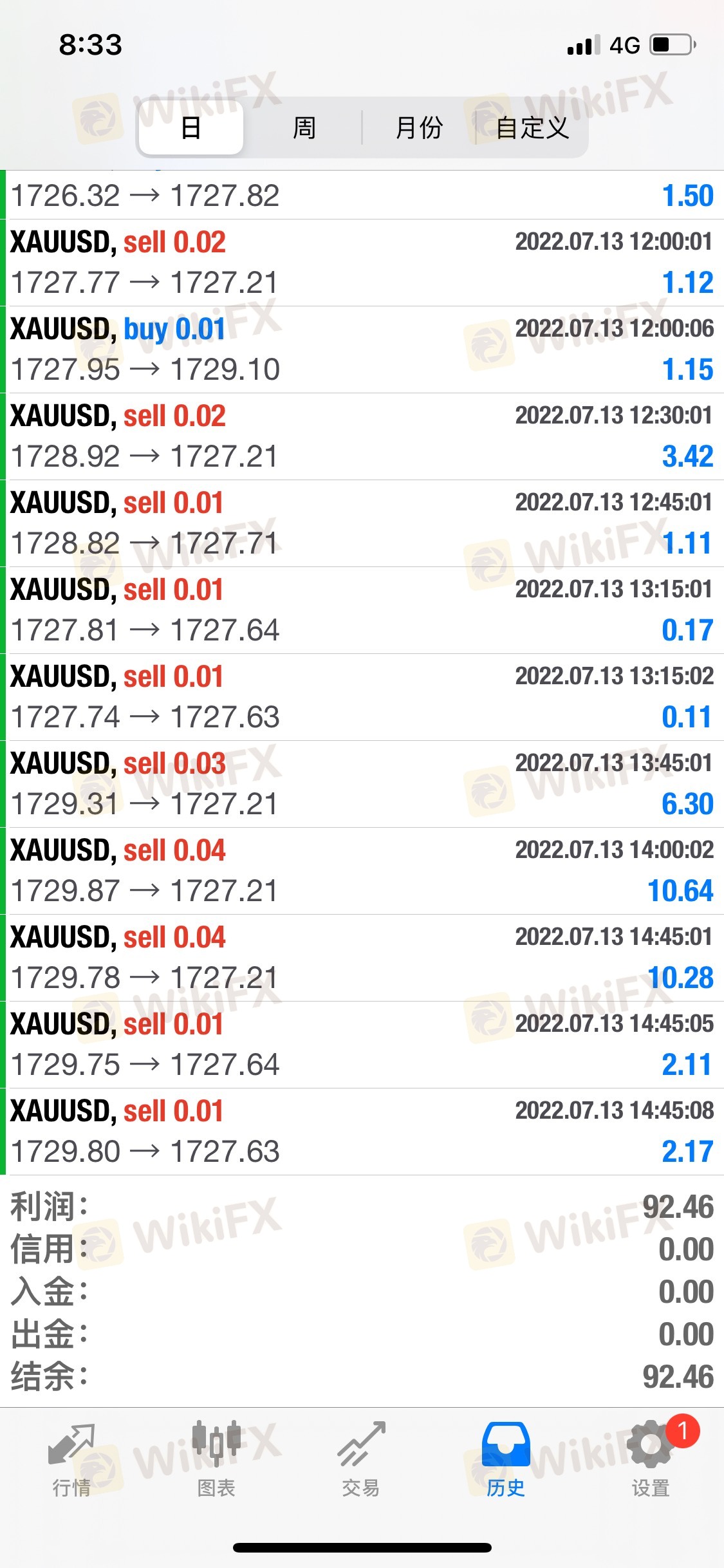The width and height of the screenshot is (724, 1568).
Task: View the sell 0.04 trade at 14:00:02
Action: pos(362,871)
